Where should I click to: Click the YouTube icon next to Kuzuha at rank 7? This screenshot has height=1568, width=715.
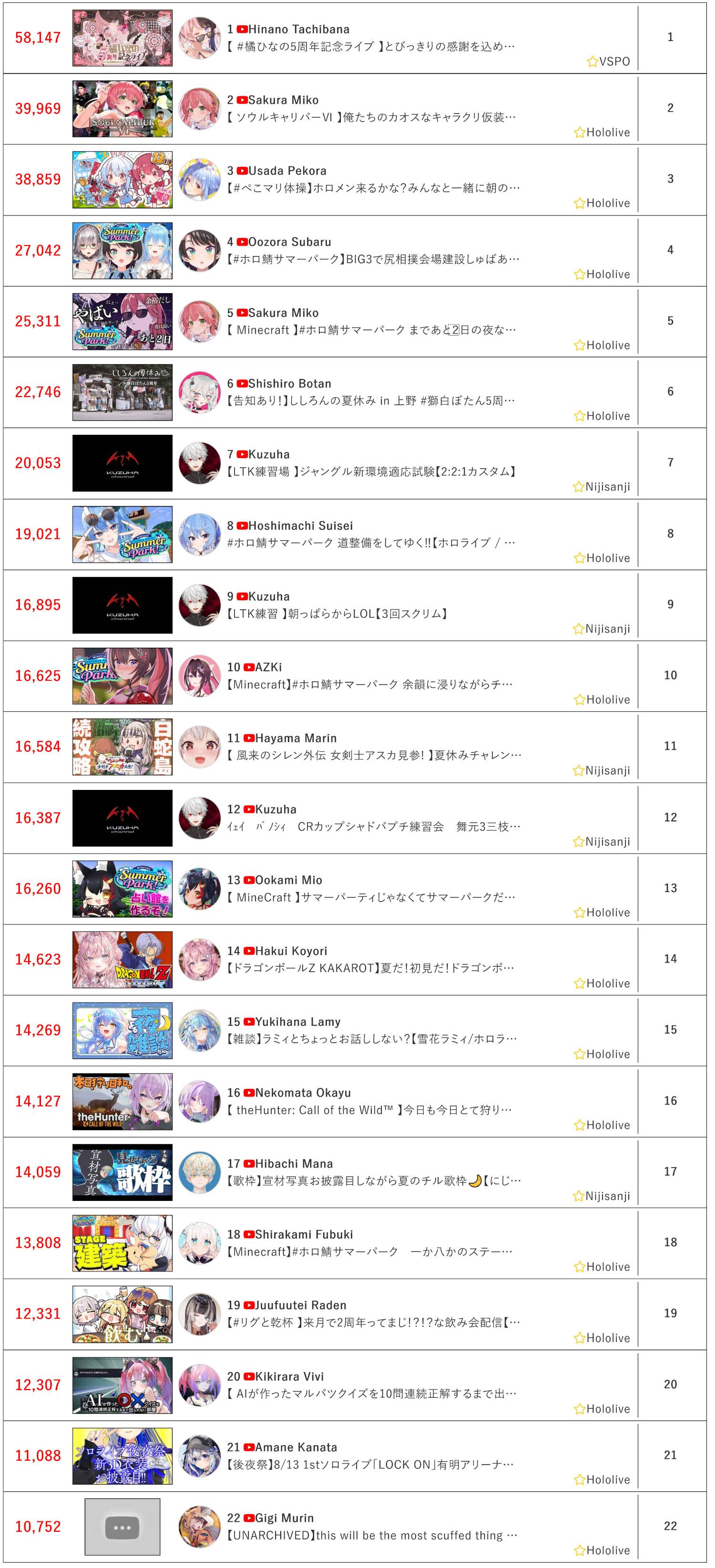[x=242, y=454]
